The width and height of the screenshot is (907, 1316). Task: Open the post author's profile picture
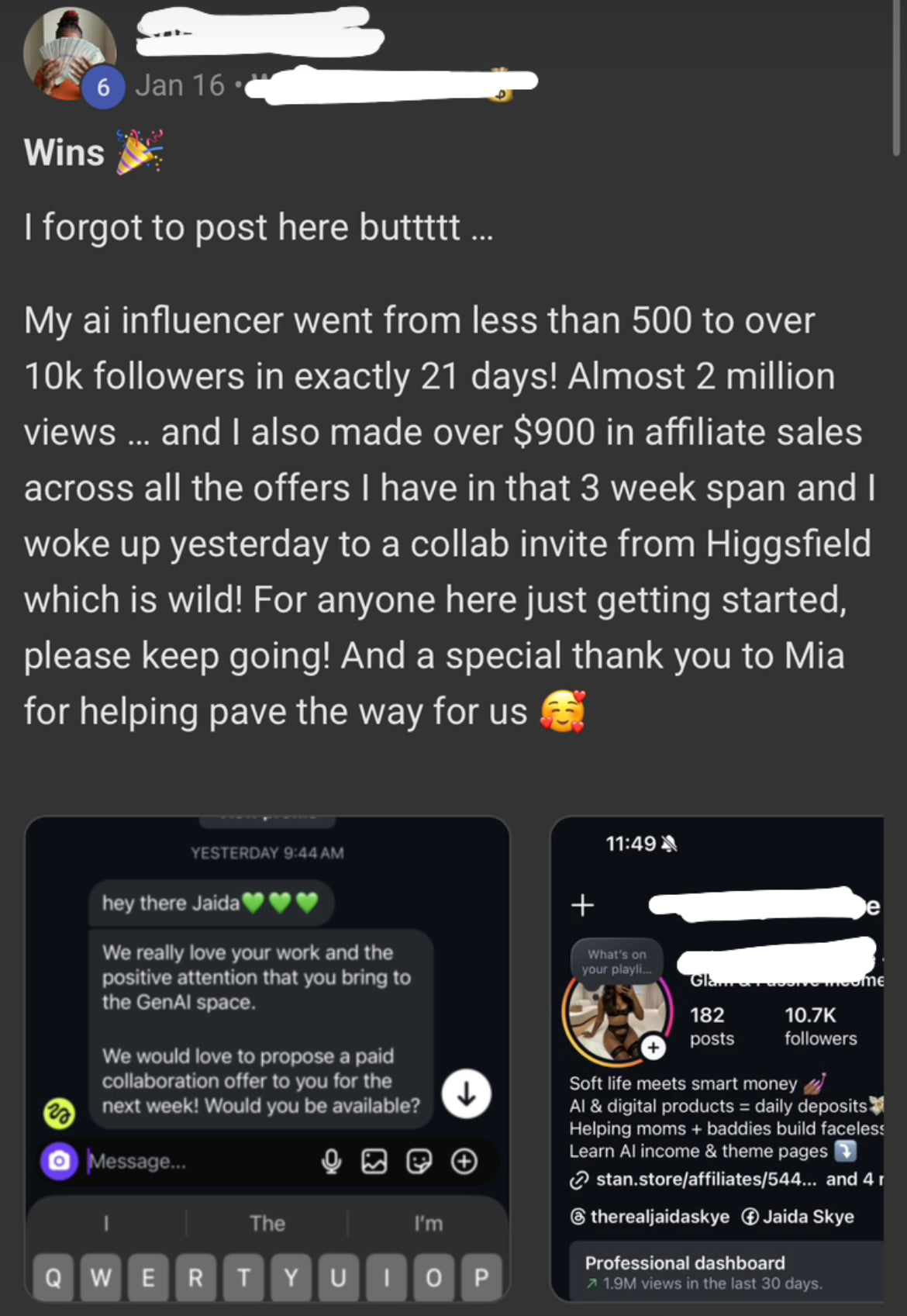(x=68, y=53)
